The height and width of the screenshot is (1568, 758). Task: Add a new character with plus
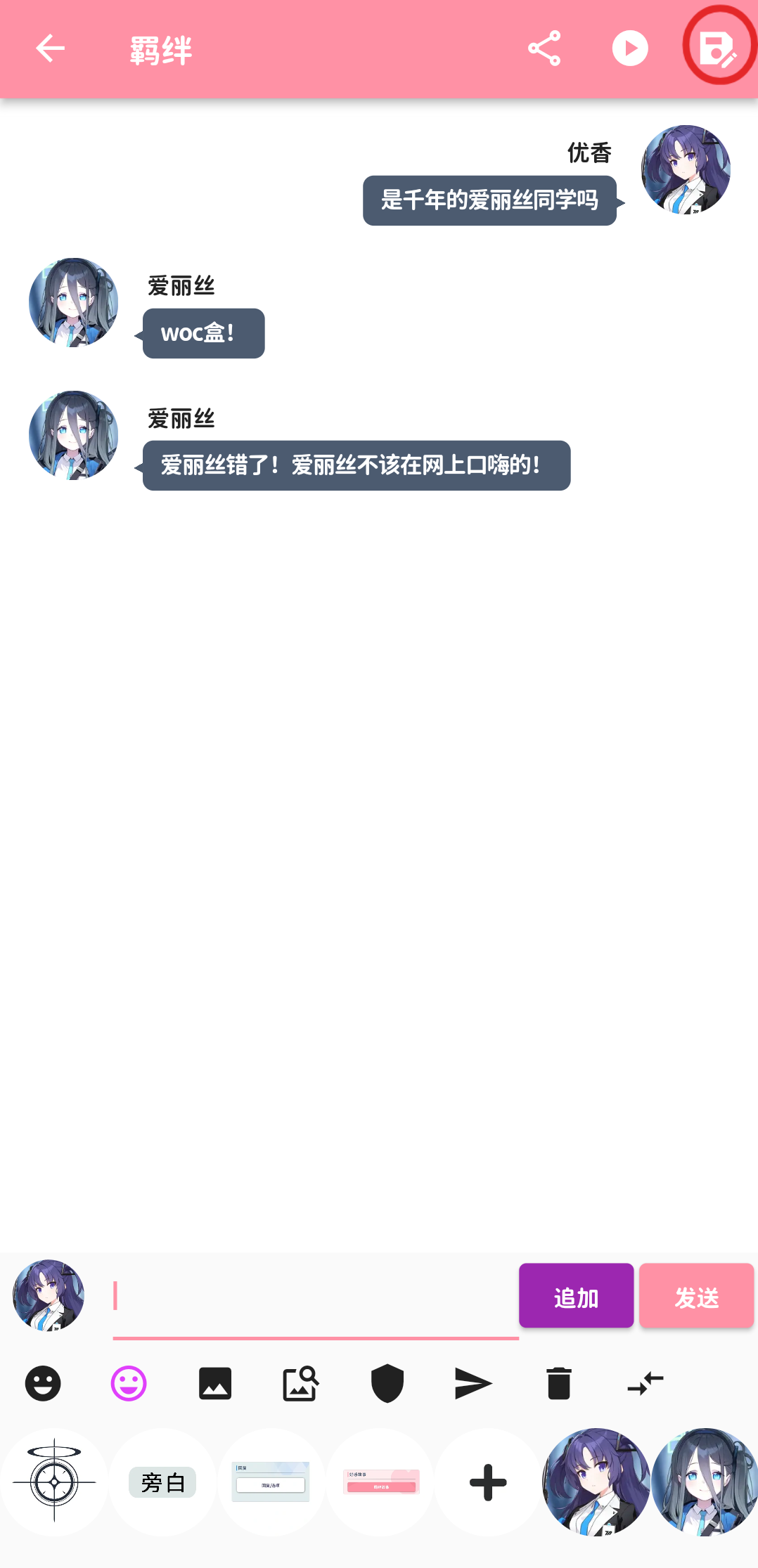pos(488,1482)
